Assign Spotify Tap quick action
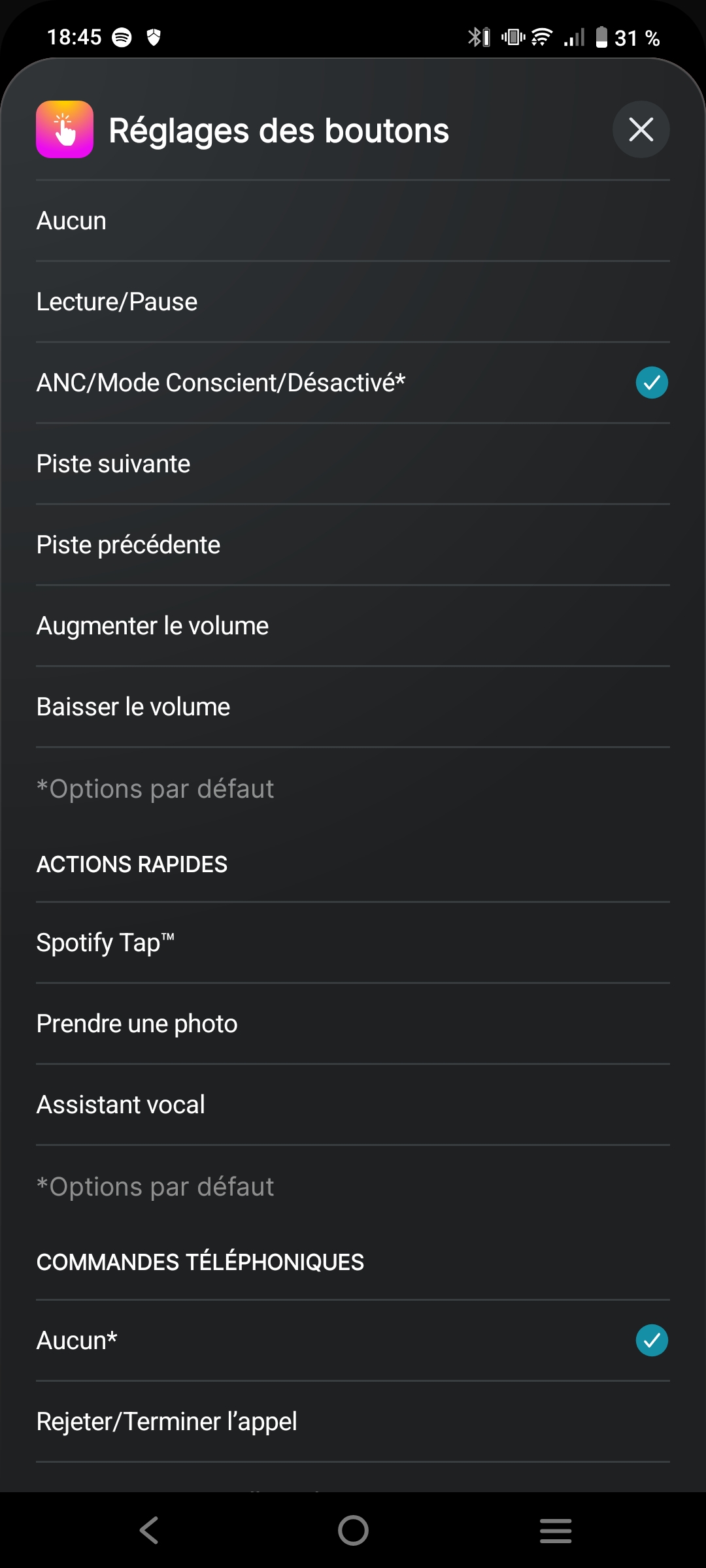 click(x=353, y=943)
